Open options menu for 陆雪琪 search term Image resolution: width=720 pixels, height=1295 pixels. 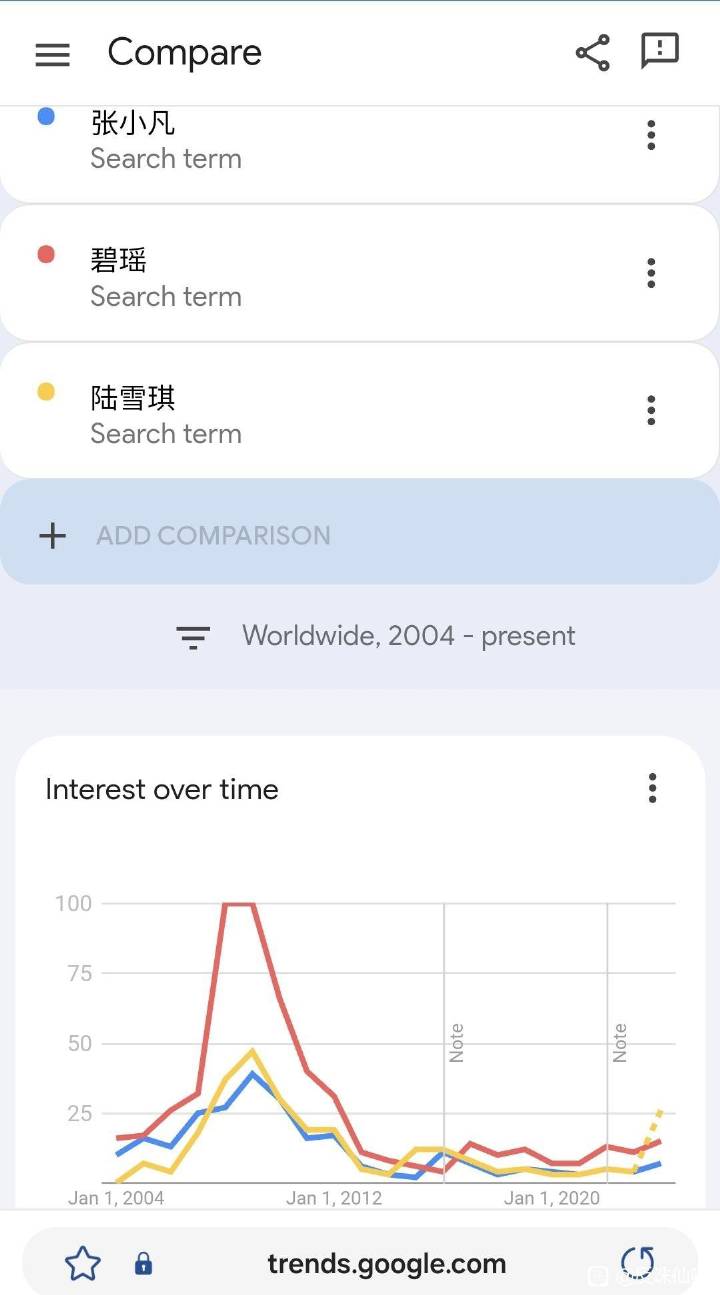coord(651,410)
